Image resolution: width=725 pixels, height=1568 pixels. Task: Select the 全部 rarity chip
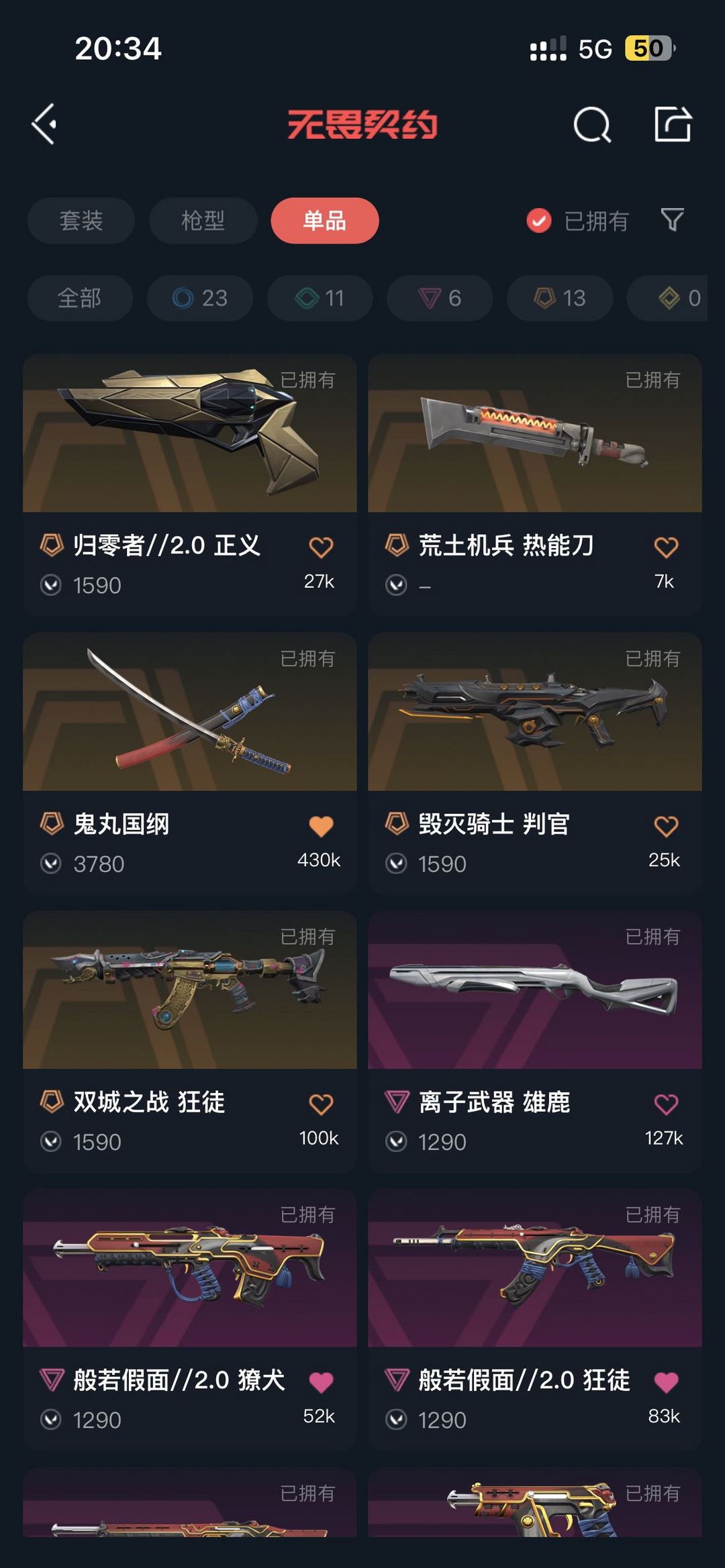tap(80, 298)
